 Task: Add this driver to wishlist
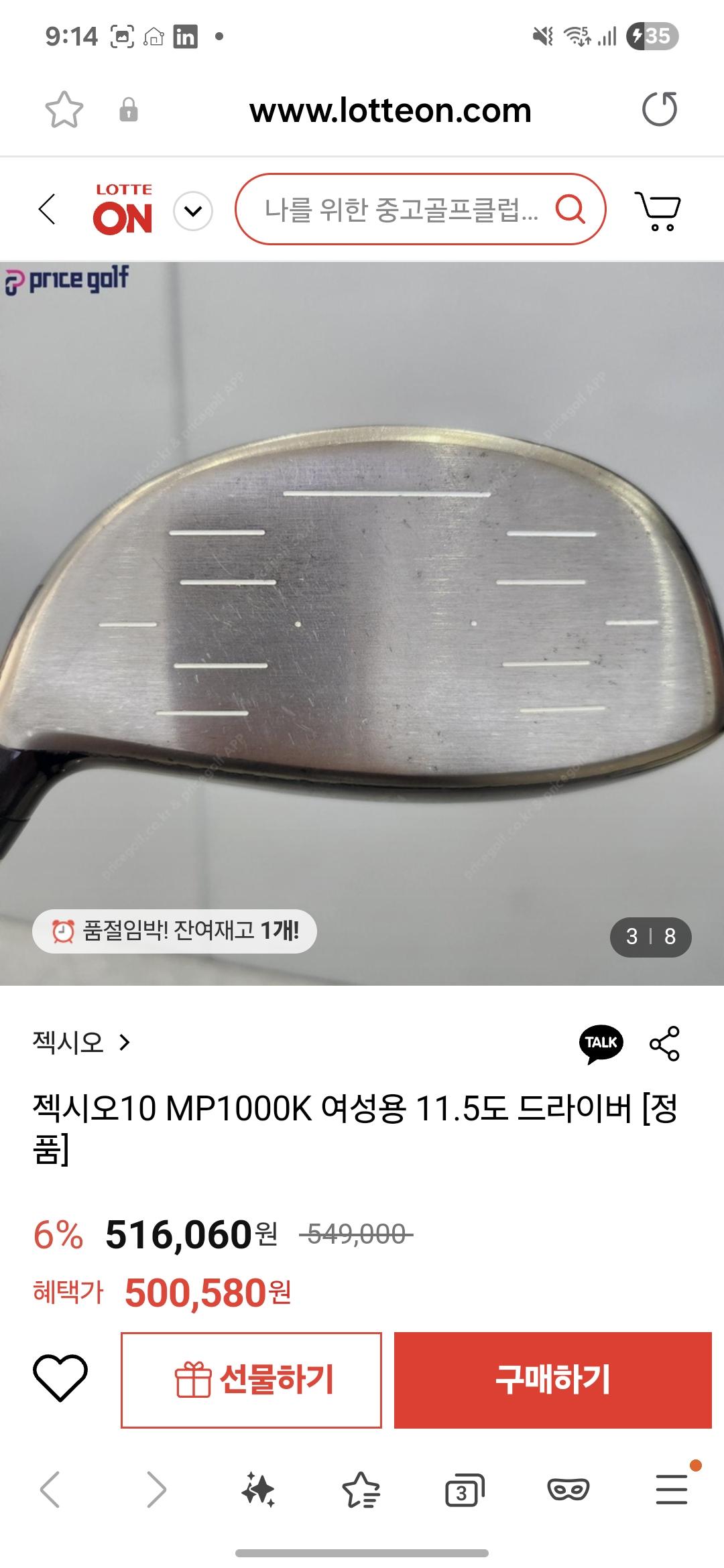click(60, 1378)
